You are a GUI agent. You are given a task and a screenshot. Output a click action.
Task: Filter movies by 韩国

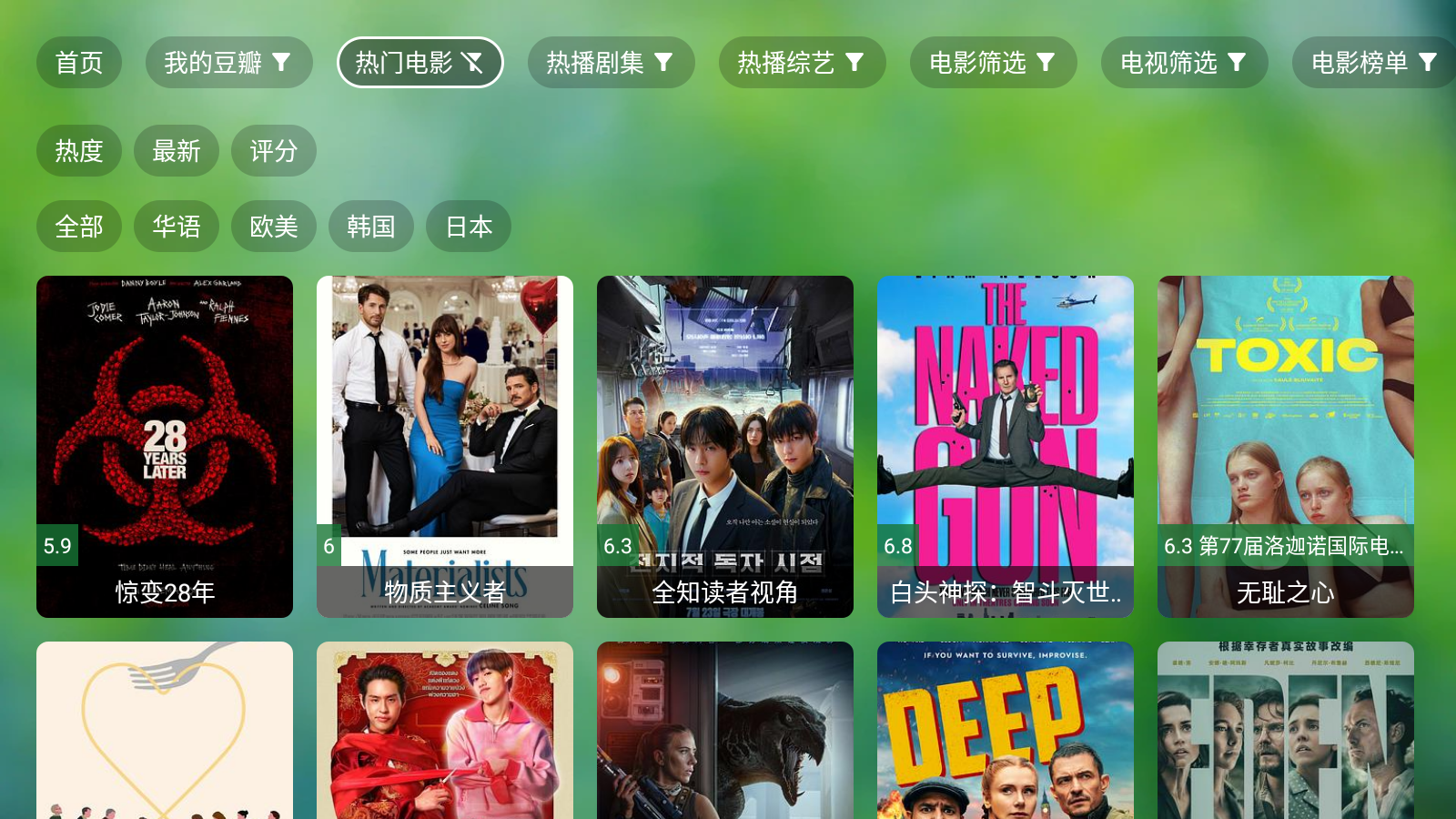[x=371, y=227]
